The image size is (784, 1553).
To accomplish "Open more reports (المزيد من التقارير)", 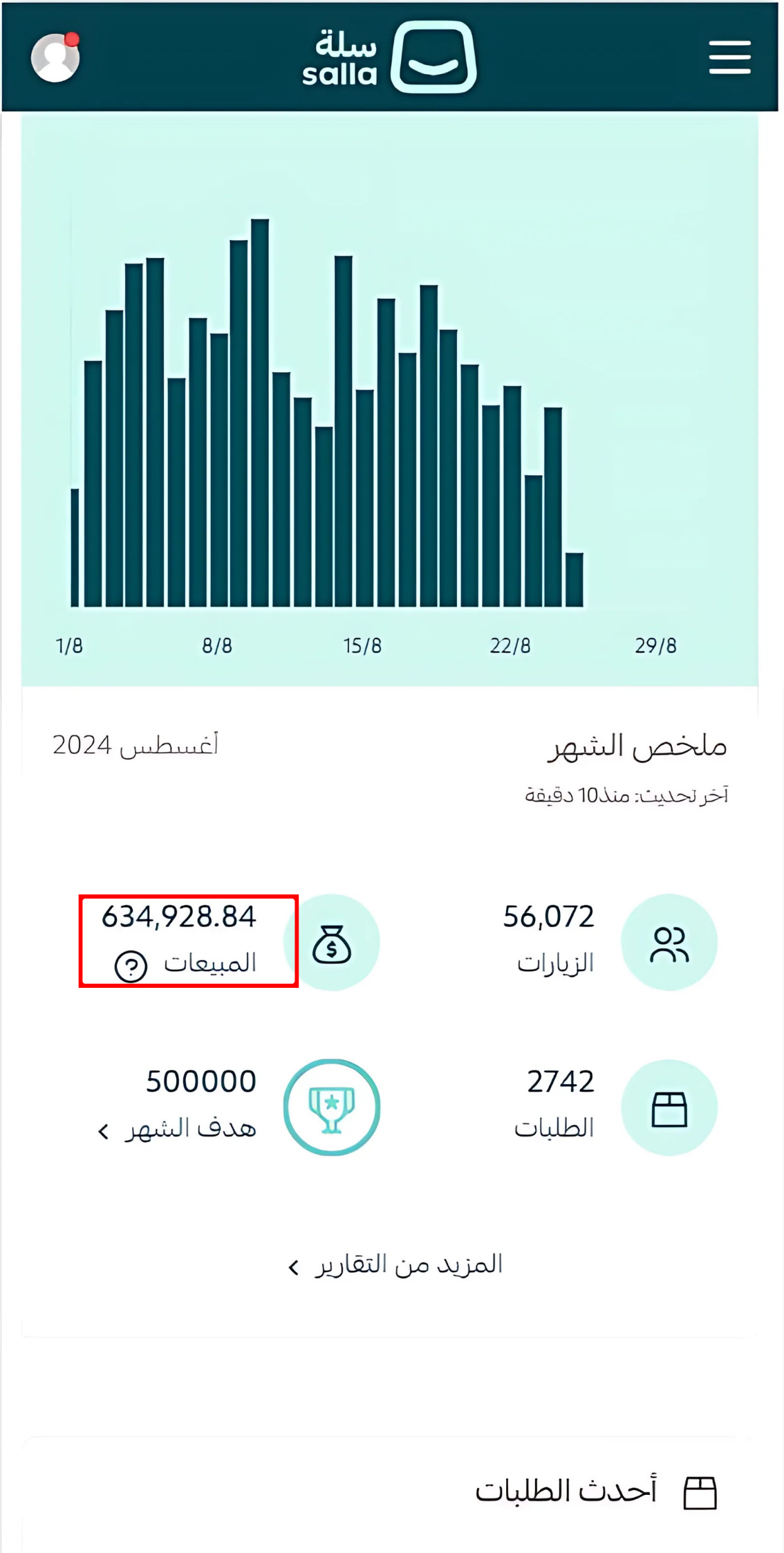I will coord(395,1265).
